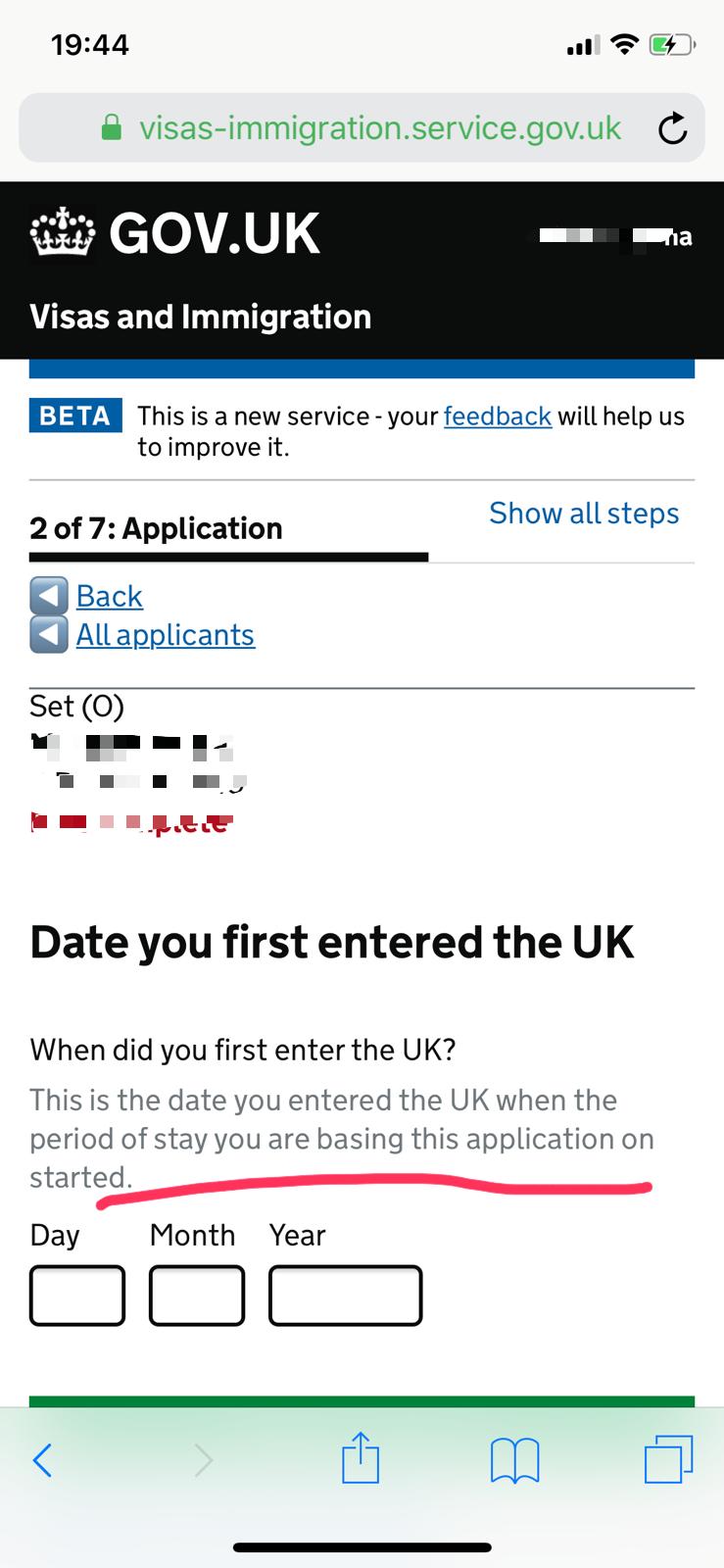The width and height of the screenshot is (724, 1568).
Task: Focus the Day input field
Action: 77,1296
